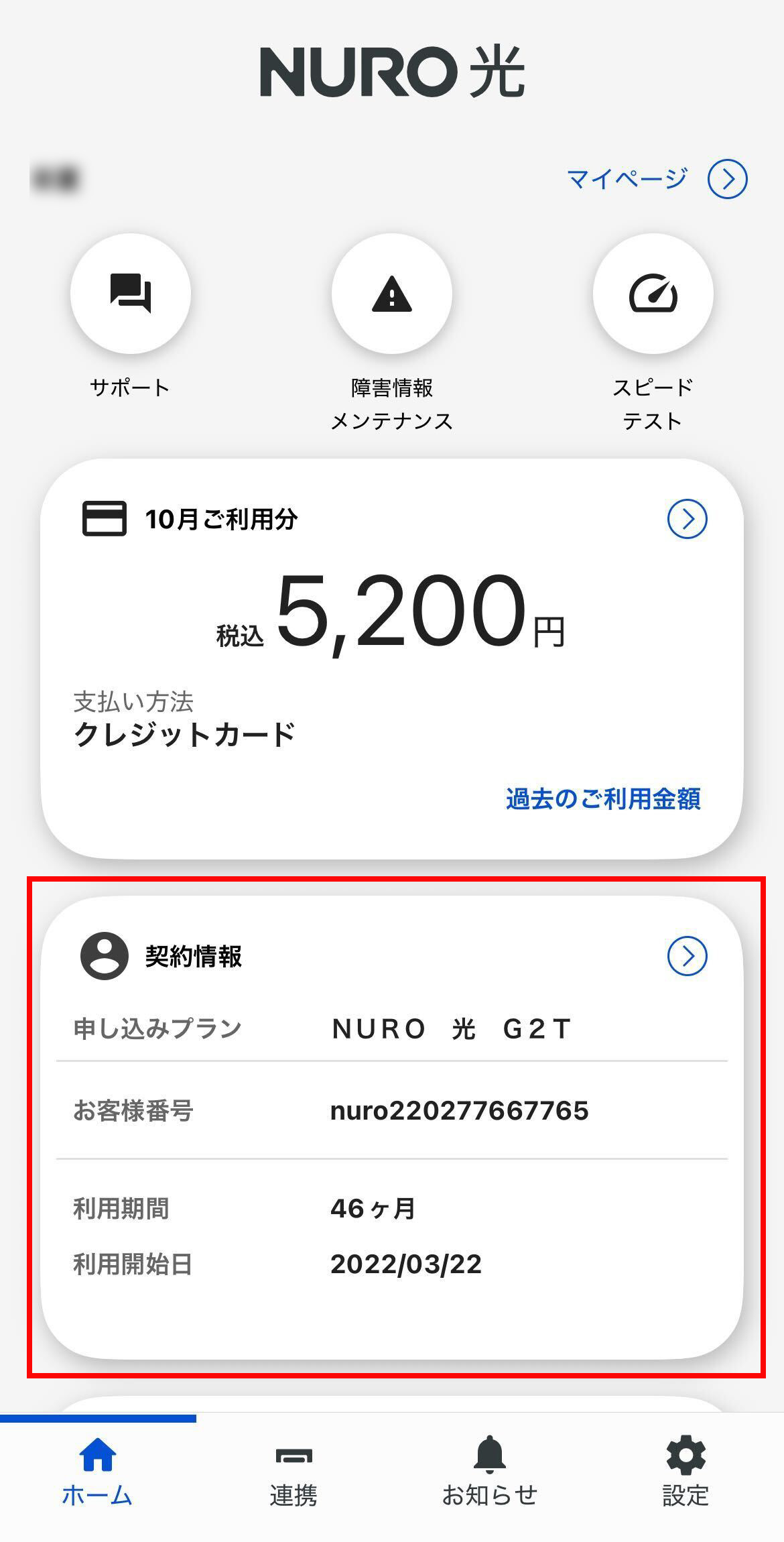
Task: Open 契約情報 details arrow
Action: pyautogui.click(x=687, y=956)
